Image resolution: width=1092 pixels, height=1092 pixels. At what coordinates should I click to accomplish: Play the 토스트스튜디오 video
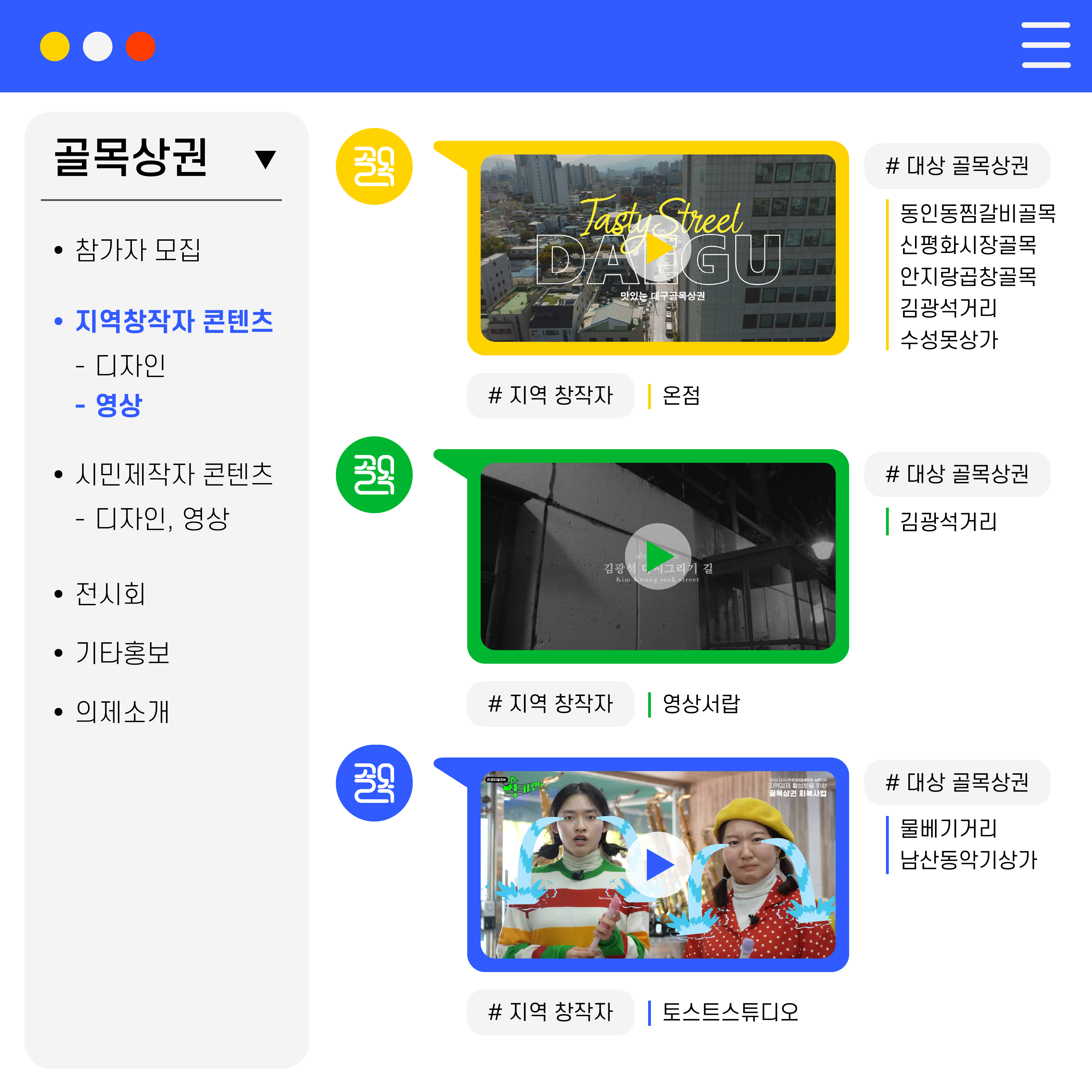click(658, 865)
